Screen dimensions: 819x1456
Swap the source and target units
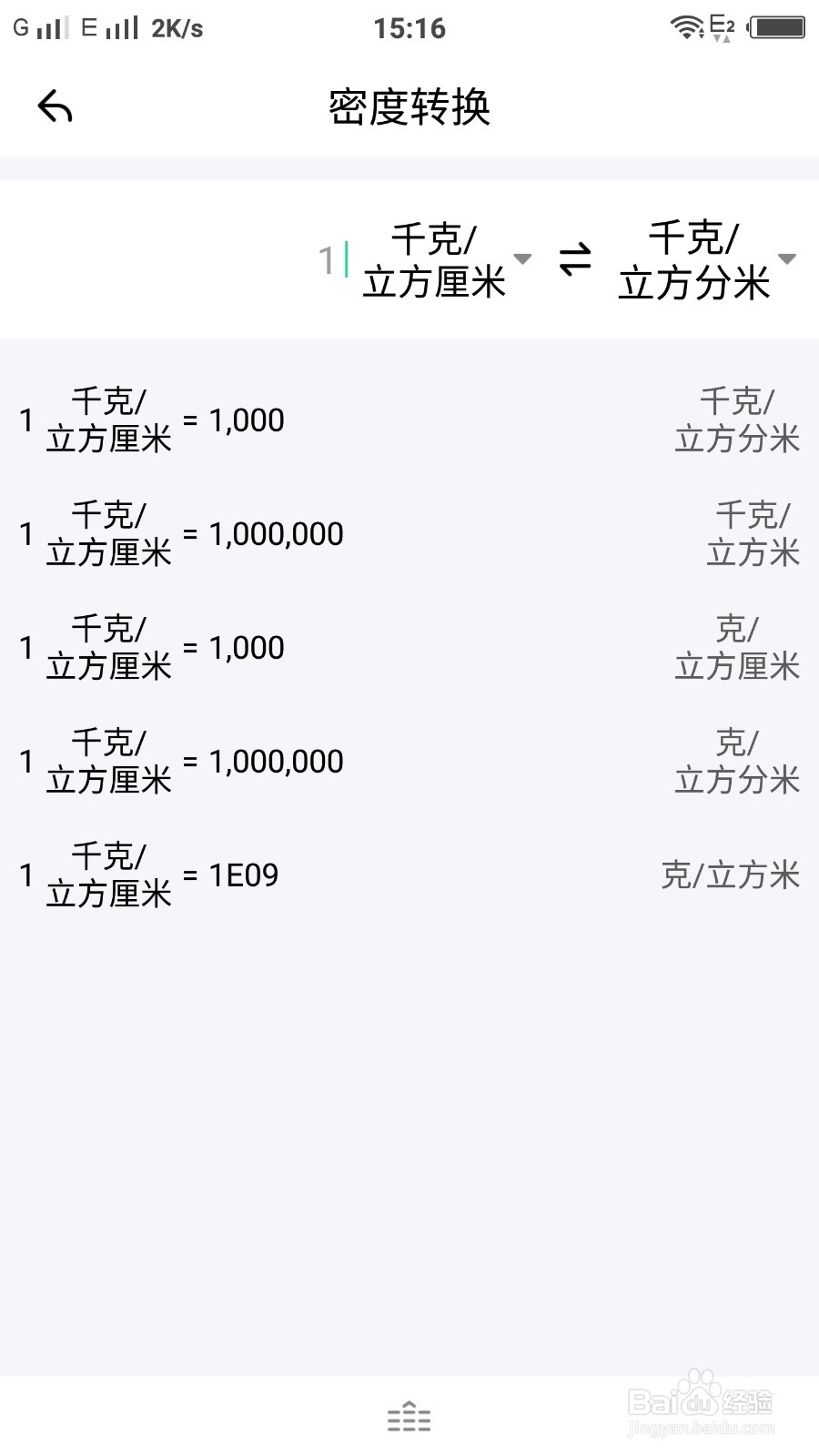click(x=575, y=260)
